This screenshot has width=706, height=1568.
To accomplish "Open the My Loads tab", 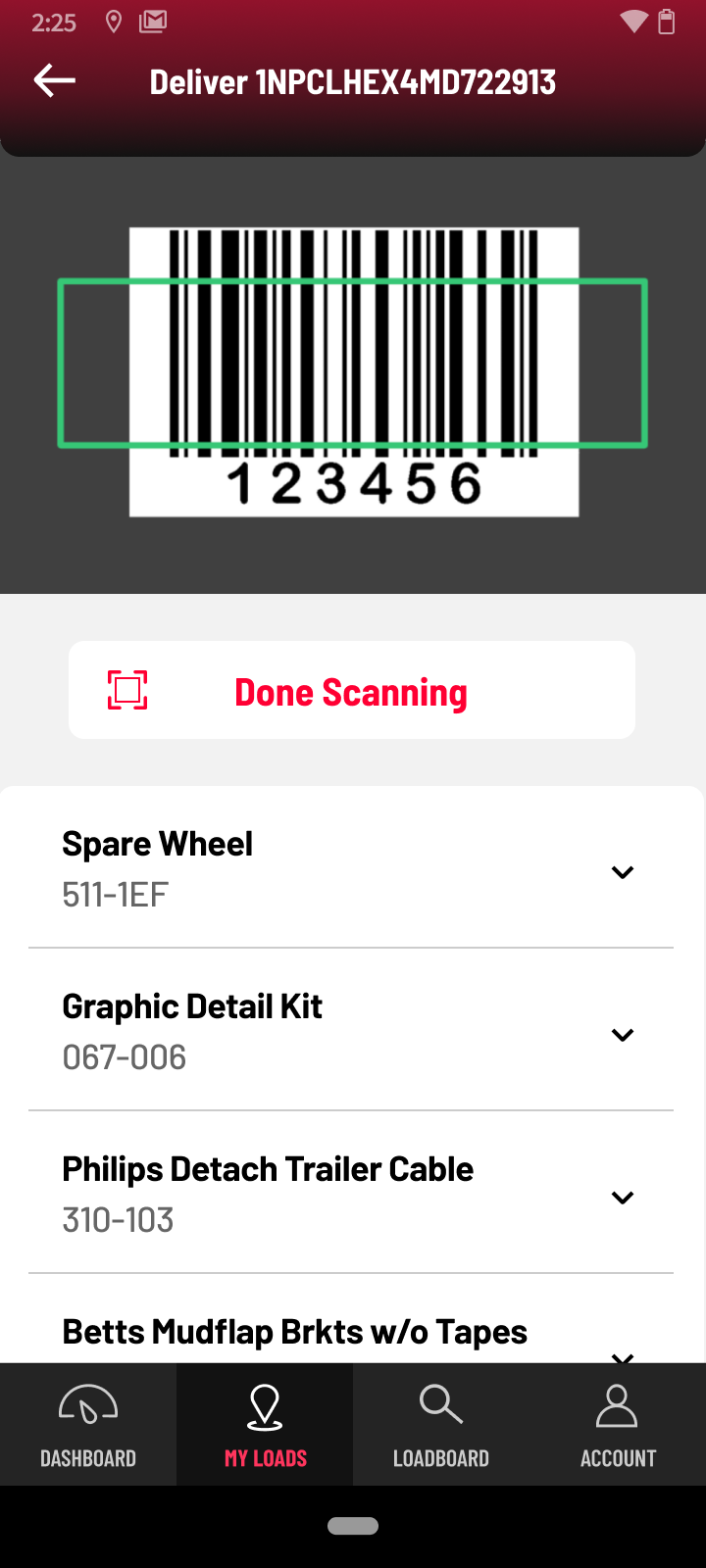I will [x=265, y=1425].
